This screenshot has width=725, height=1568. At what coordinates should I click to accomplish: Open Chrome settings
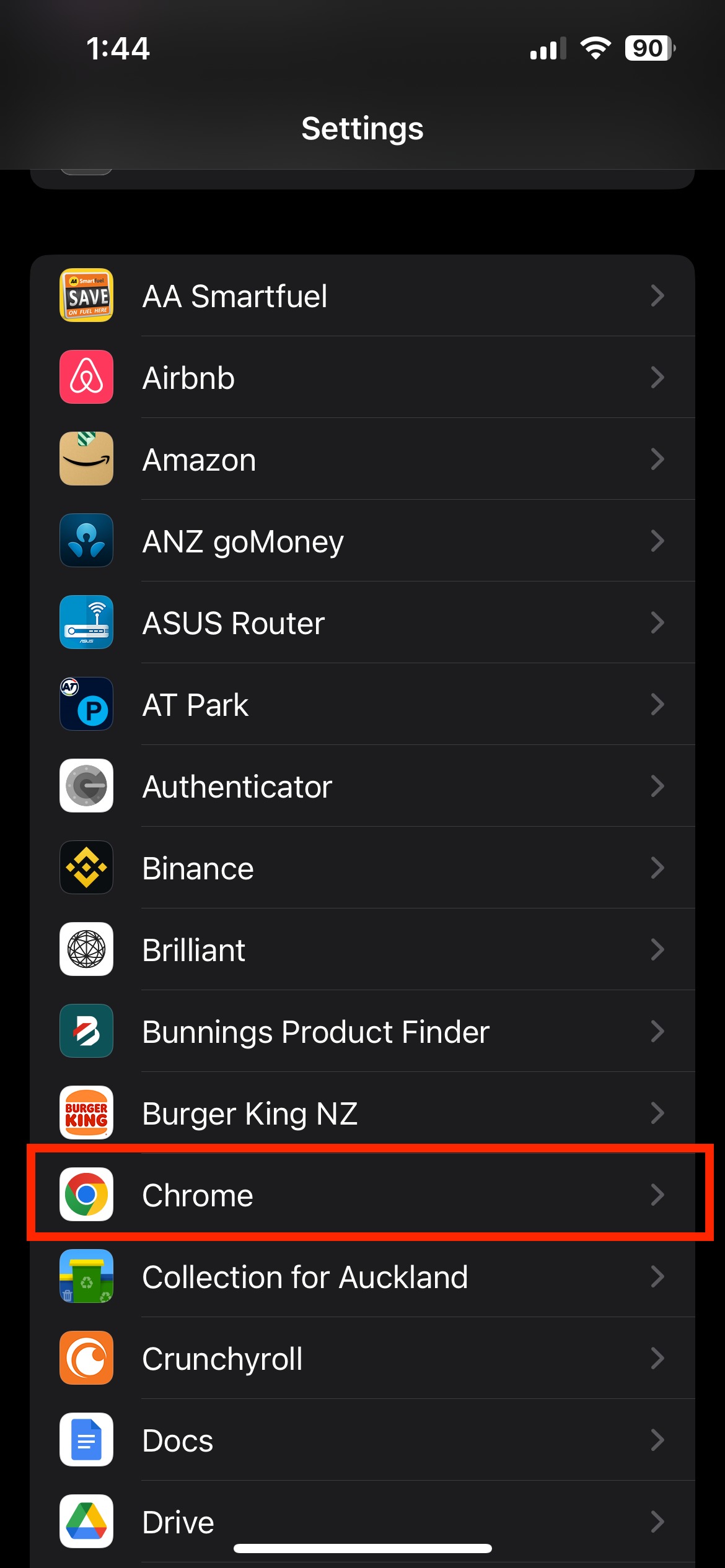pyautogui.click(x=362, y=1195)
